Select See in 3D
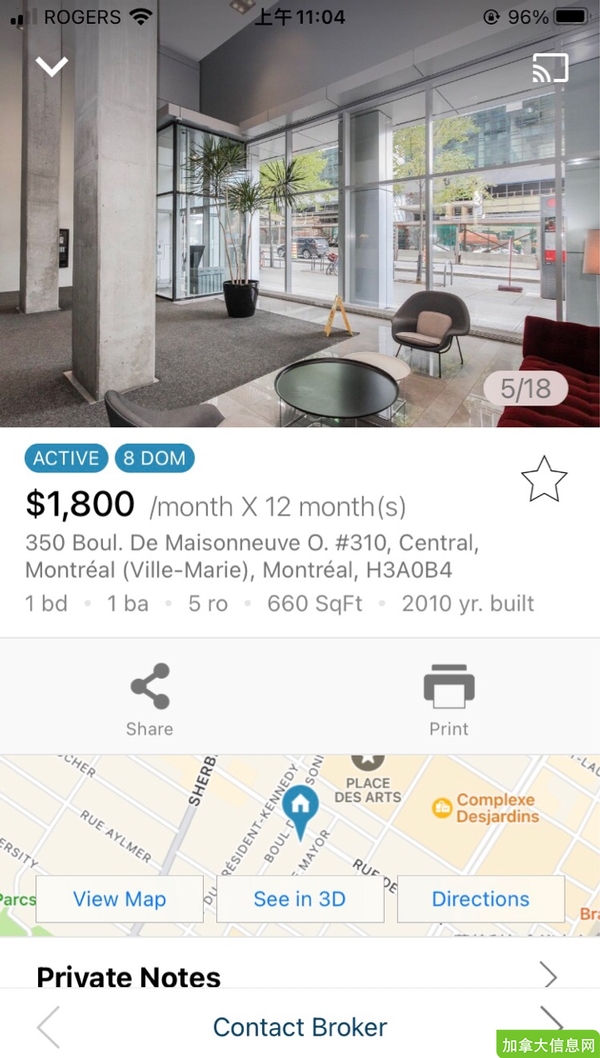 [300, 899]
